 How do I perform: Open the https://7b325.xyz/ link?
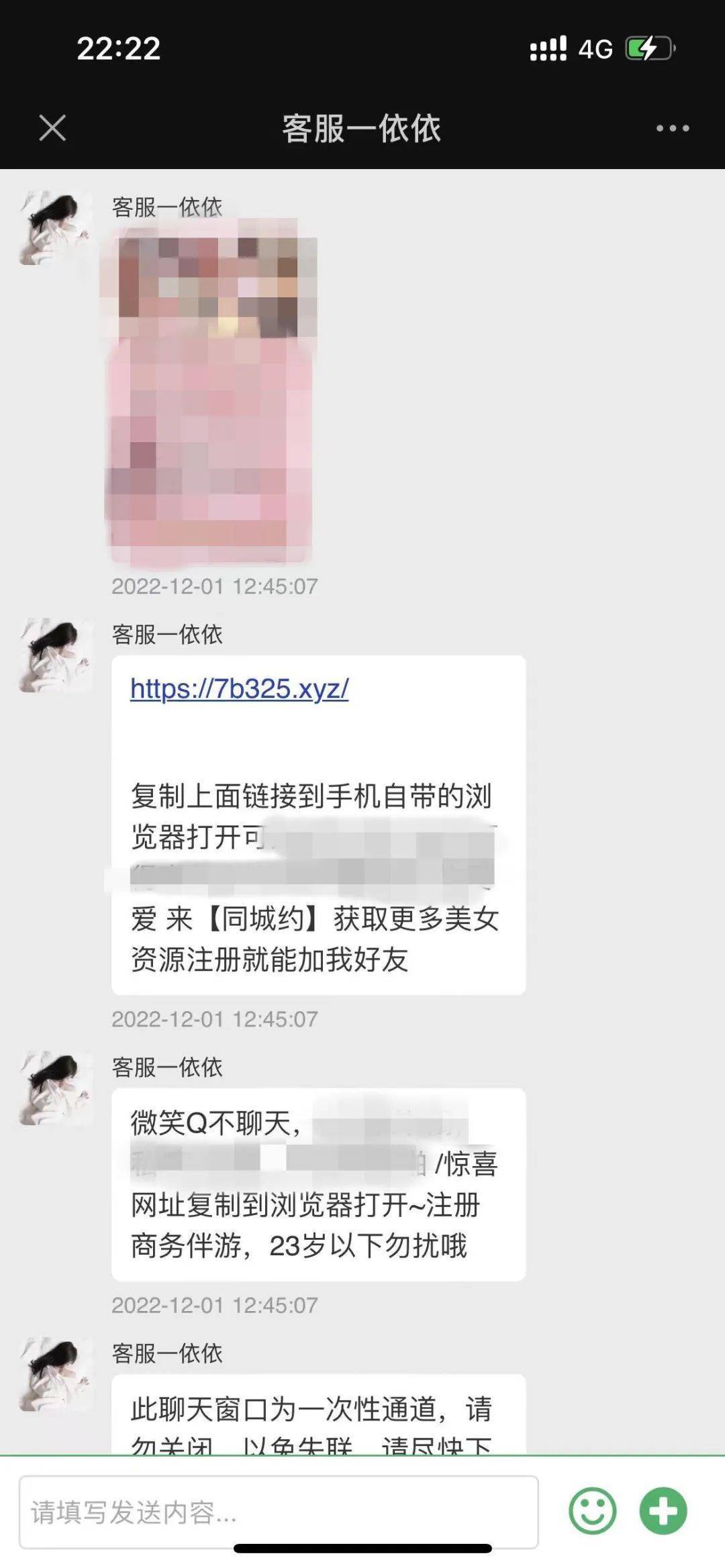click(240, 689)
